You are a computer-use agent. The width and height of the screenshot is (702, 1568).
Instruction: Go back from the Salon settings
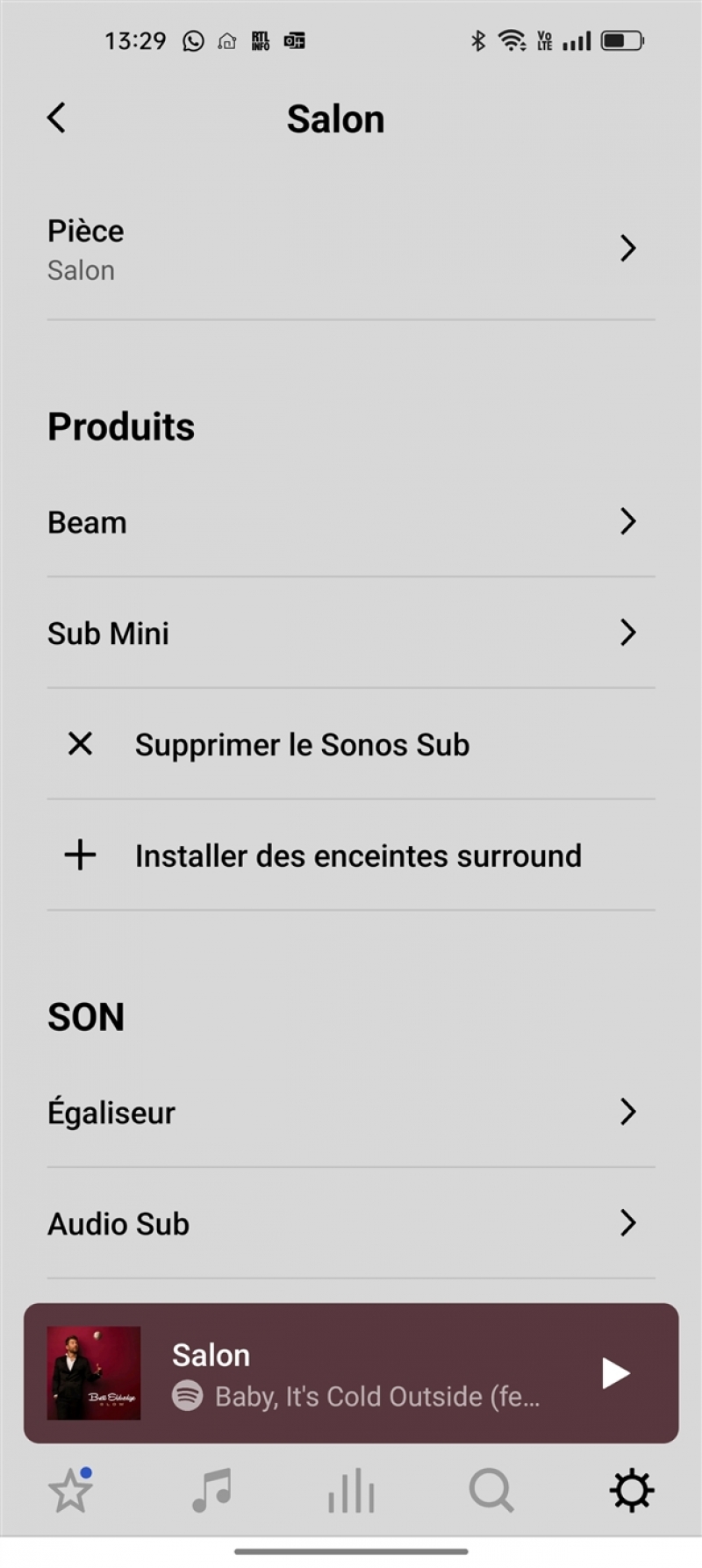tap(57, 118)
